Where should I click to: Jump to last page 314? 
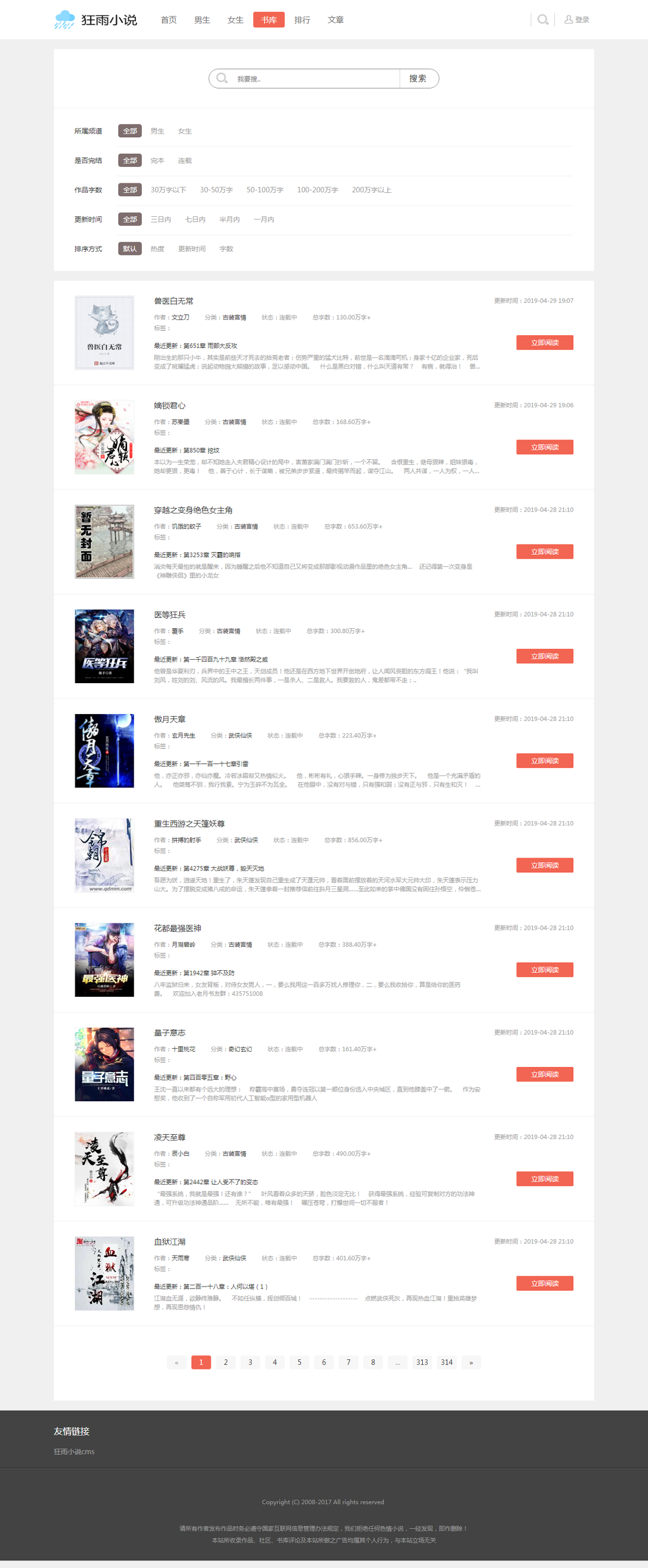(447, 1362)
